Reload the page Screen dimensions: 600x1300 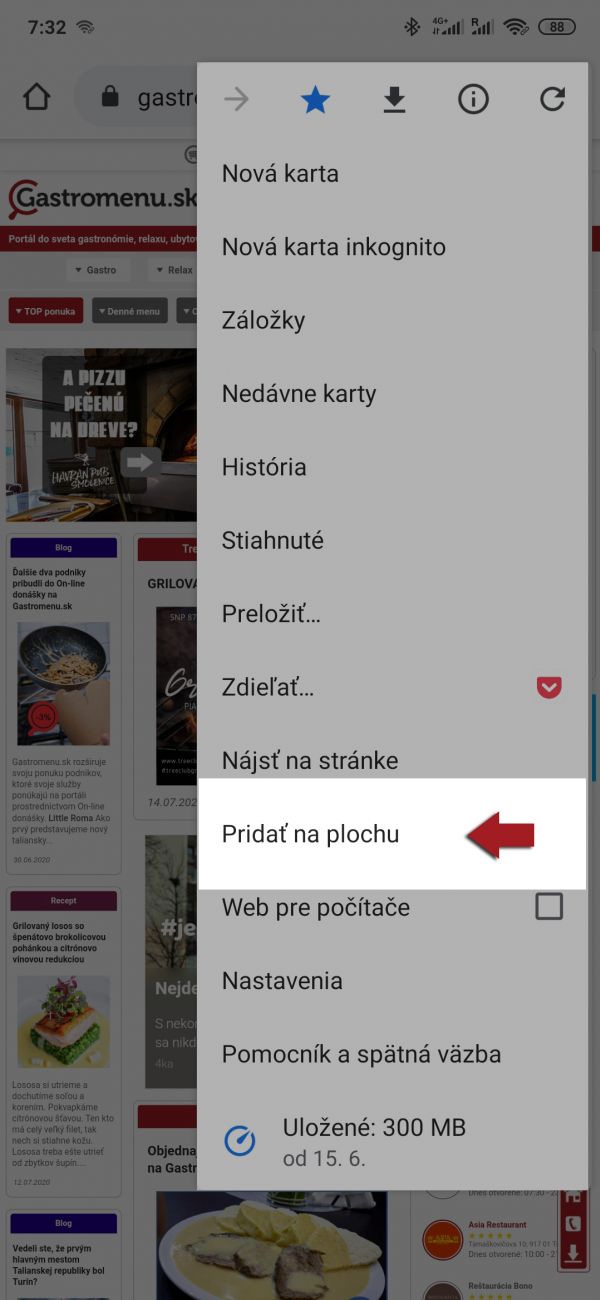point(551,99)
